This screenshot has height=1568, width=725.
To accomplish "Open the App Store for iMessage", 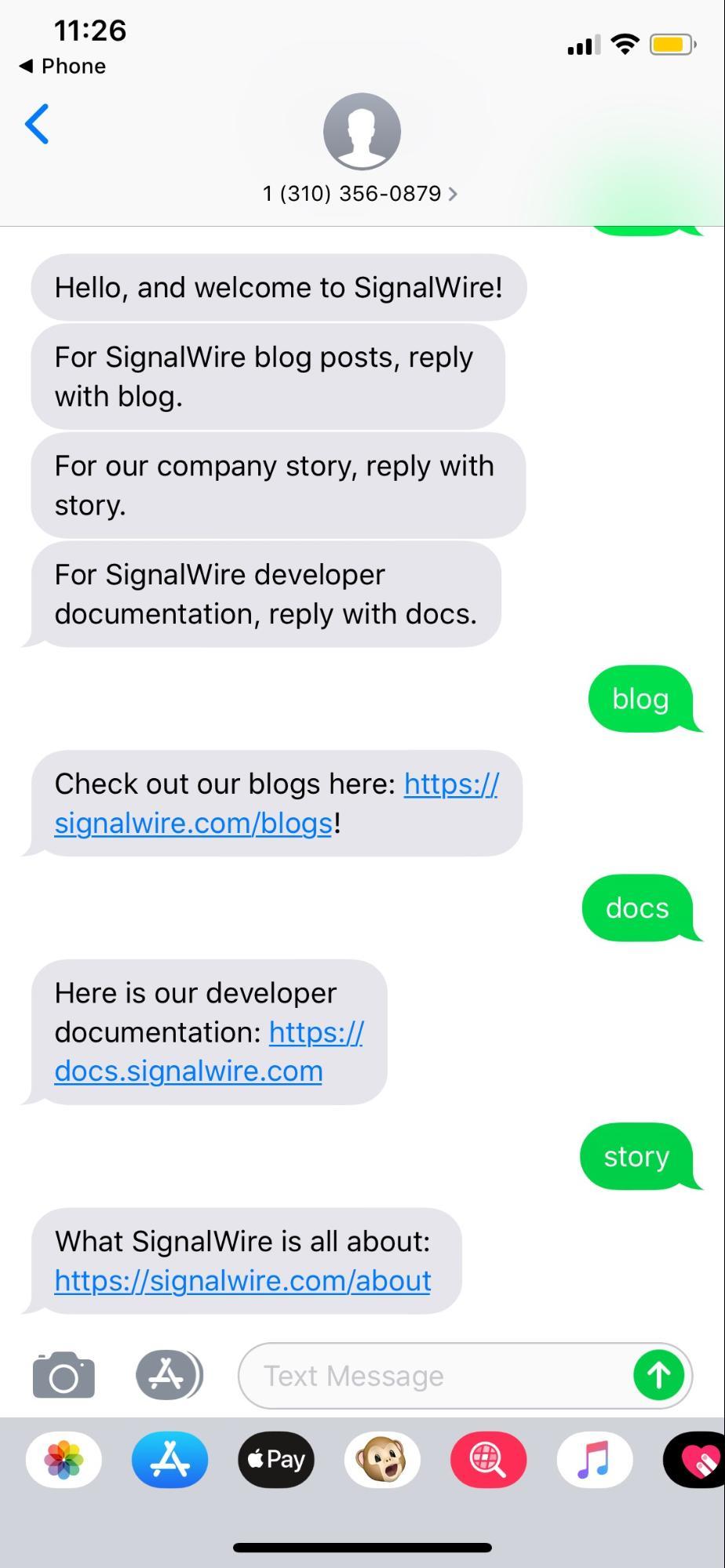I will [169, 1460].
